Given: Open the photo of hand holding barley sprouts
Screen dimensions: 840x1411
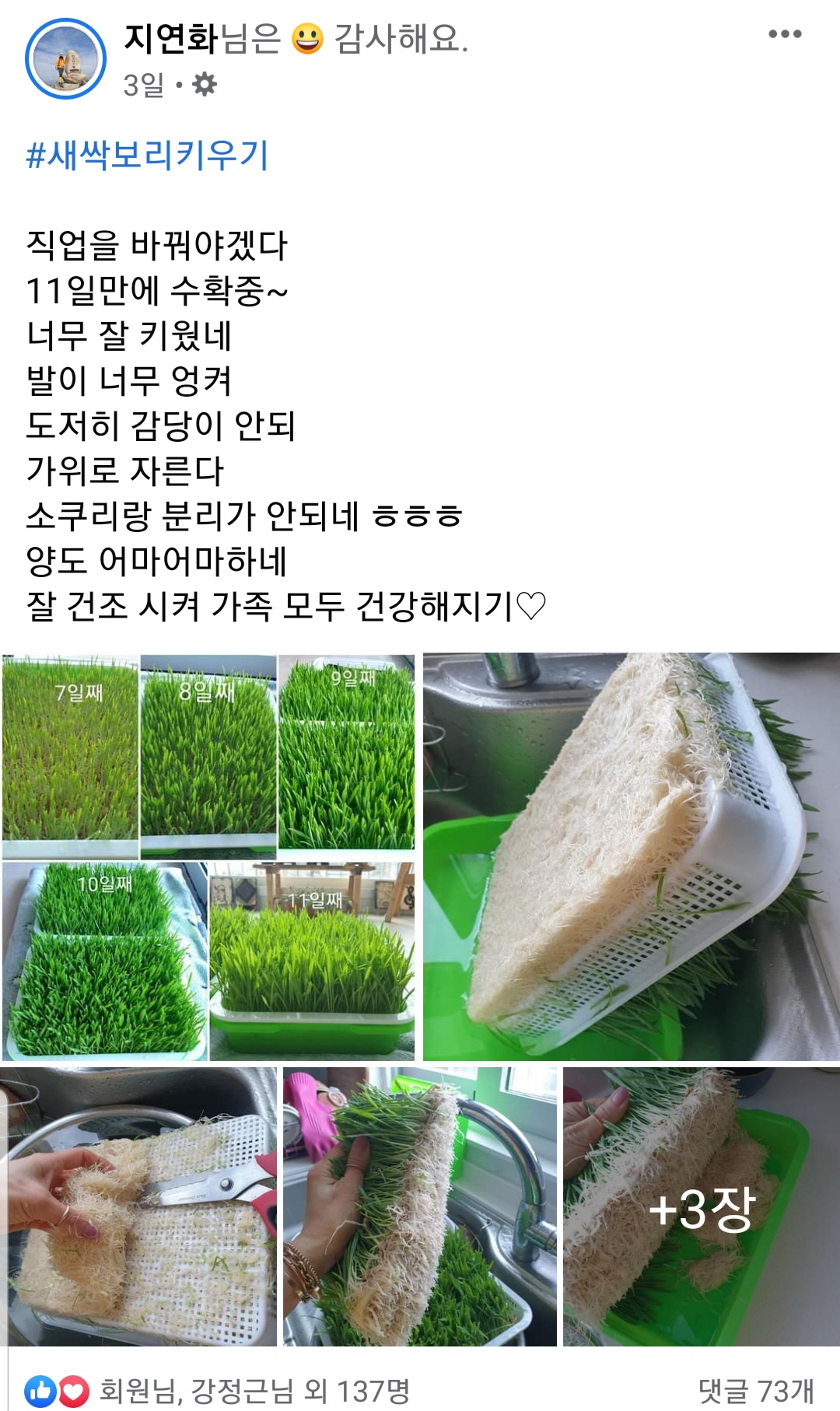Looking at the screenshot, I should [x=420, y=1207].
